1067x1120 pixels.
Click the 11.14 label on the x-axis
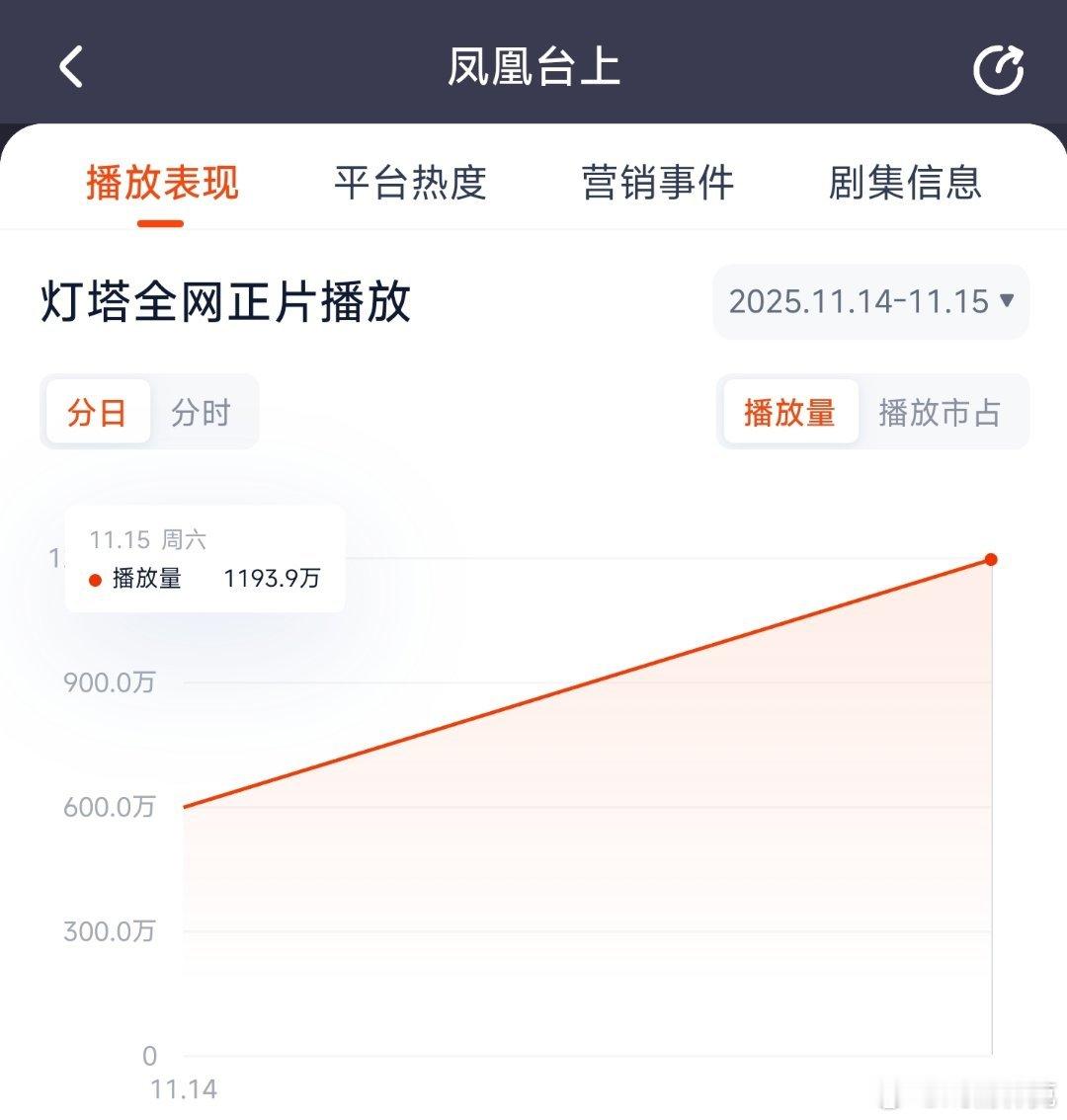(x=184, y=1087)
